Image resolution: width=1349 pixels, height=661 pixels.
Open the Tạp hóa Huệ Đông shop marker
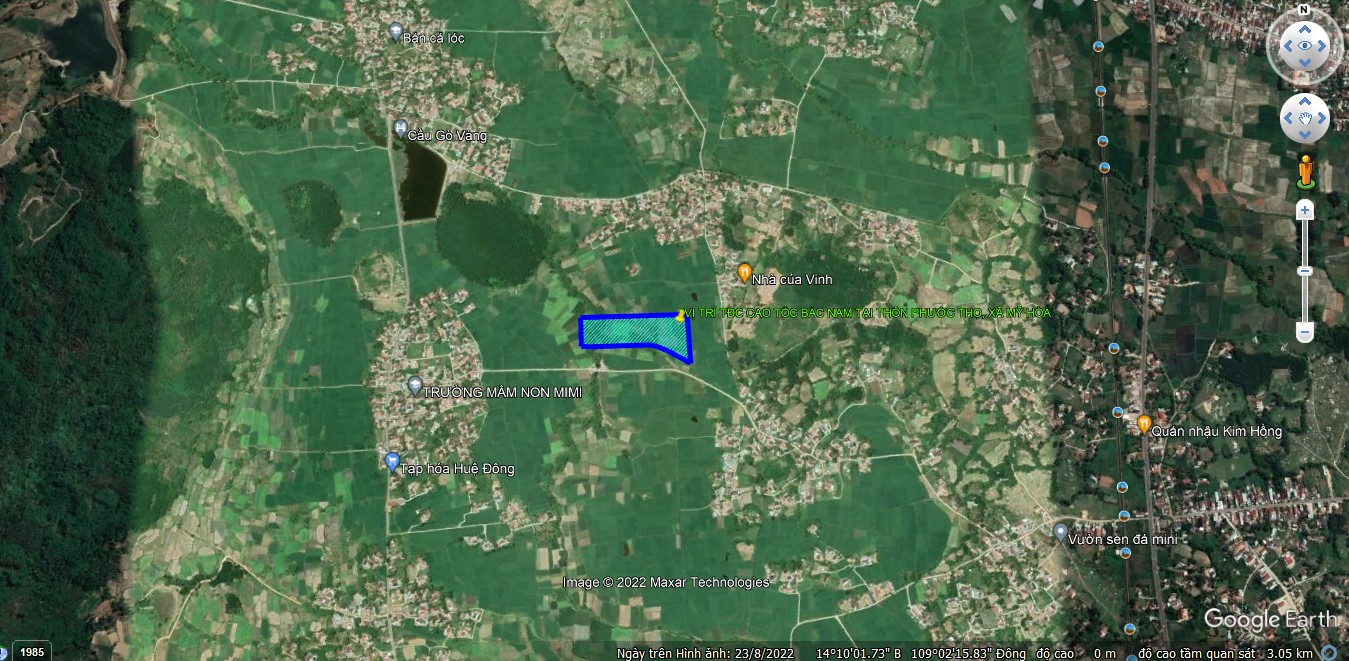[x=391, y=461]
